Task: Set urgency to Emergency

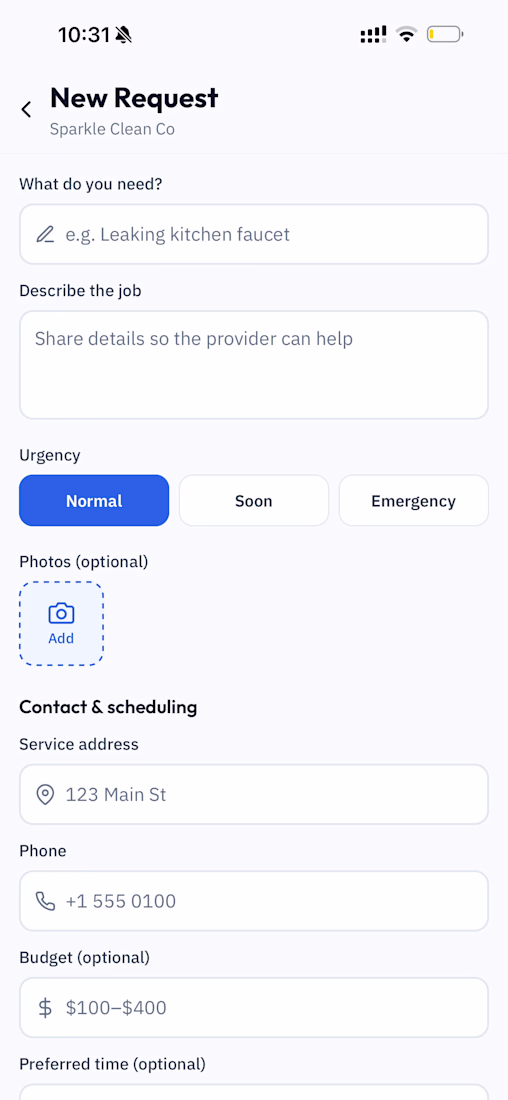Action: (x=414, y=501)
